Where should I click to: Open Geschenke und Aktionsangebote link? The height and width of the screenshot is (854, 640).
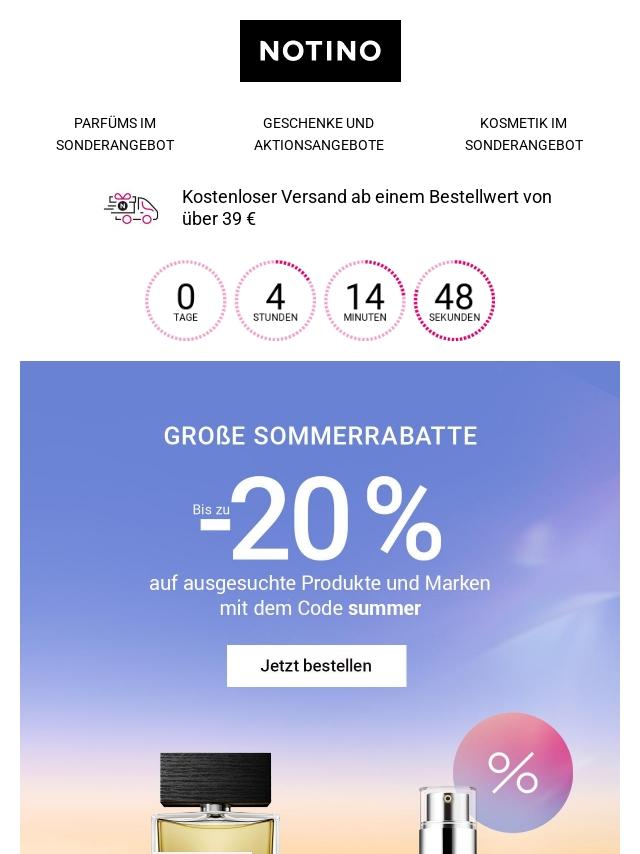point(319,134)
